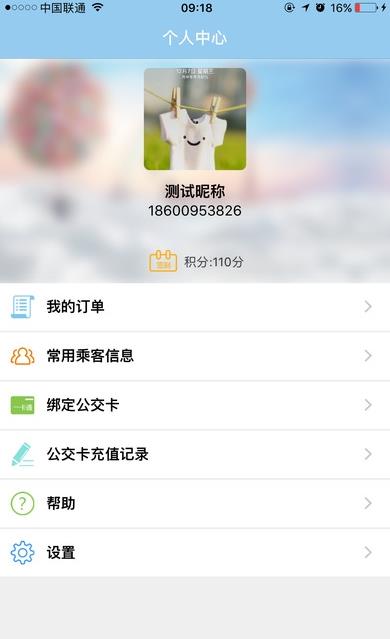Open the 帮助 help page
Viewport: 390px width, 639px height.
click(195, 504)
